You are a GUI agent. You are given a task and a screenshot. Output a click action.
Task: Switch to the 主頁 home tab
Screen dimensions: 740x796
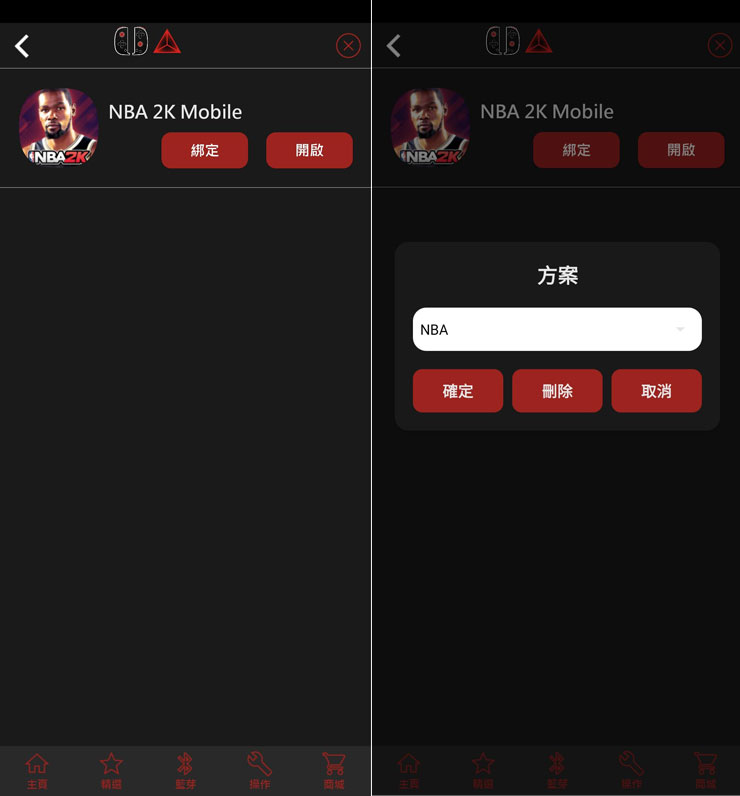(x=37, y=771)
